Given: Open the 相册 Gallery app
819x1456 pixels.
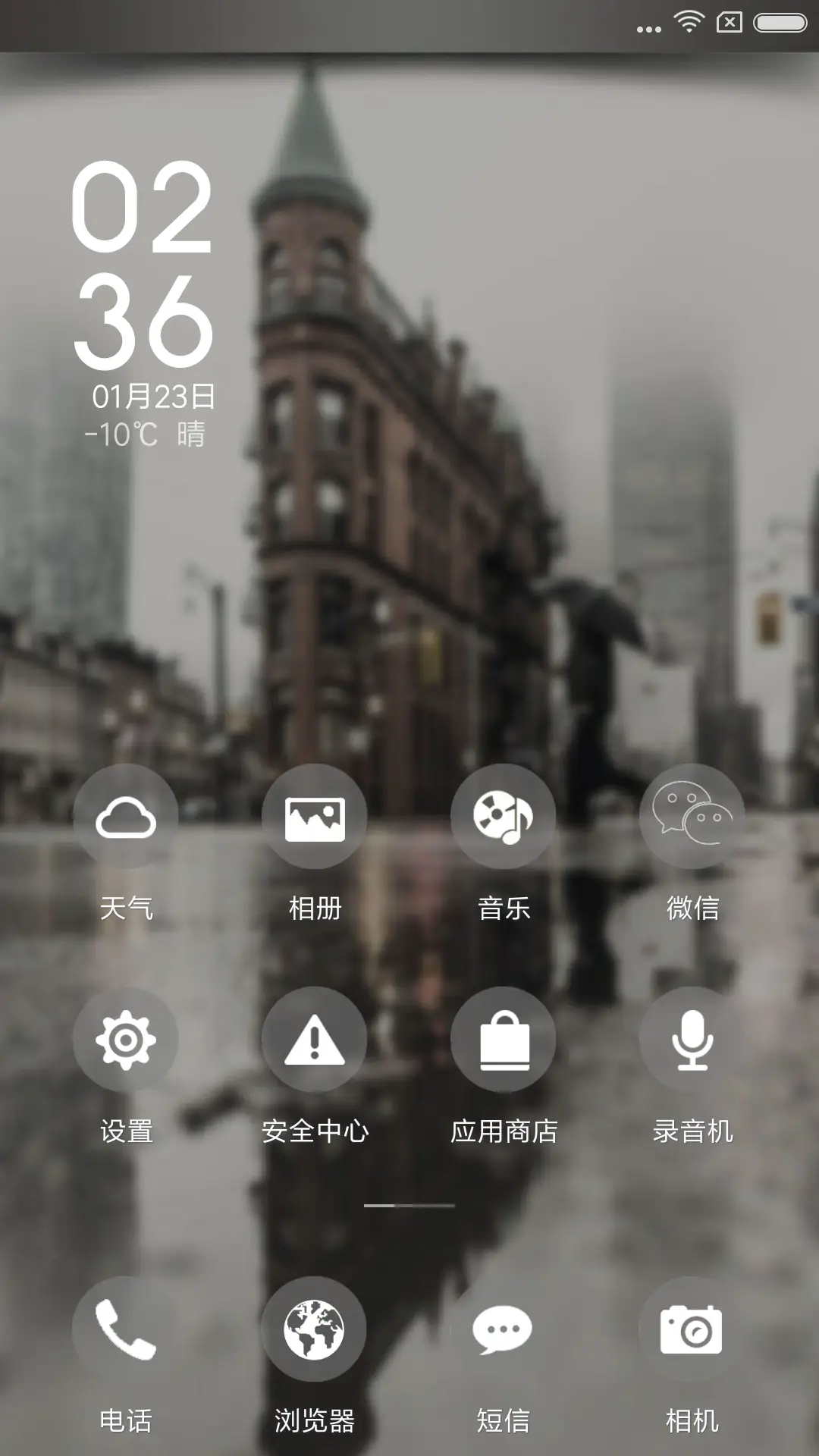Looking at the screenshot, I should pyautogui.click(x=314, y=817).
